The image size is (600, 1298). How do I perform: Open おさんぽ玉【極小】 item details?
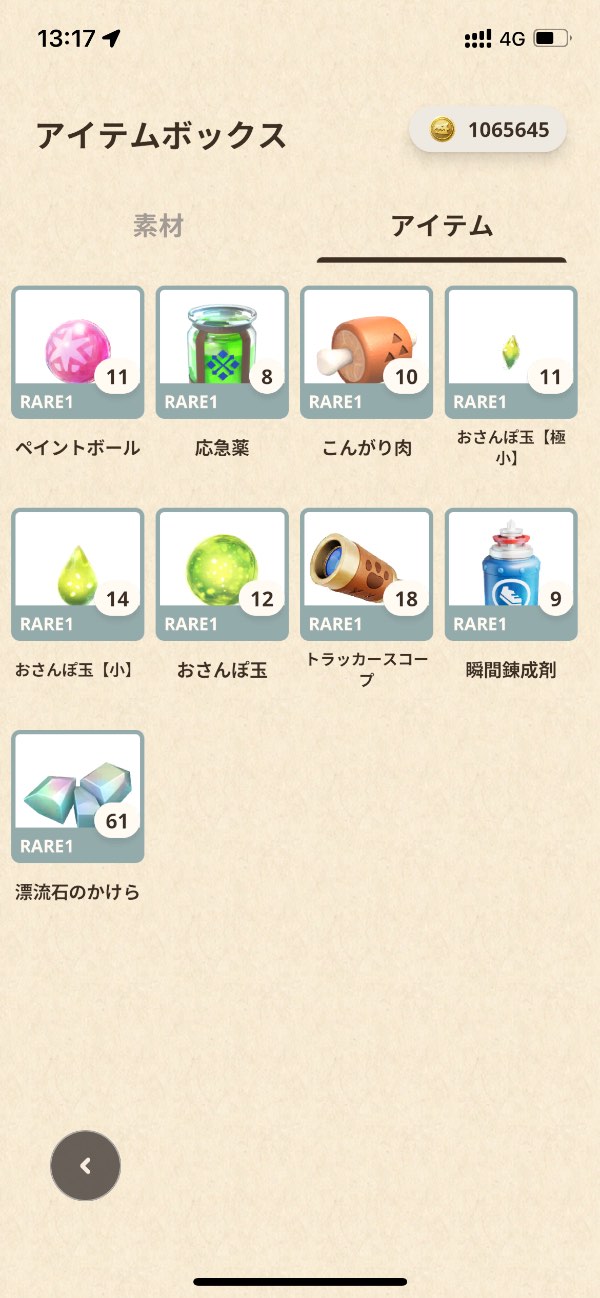pos(511,352)
